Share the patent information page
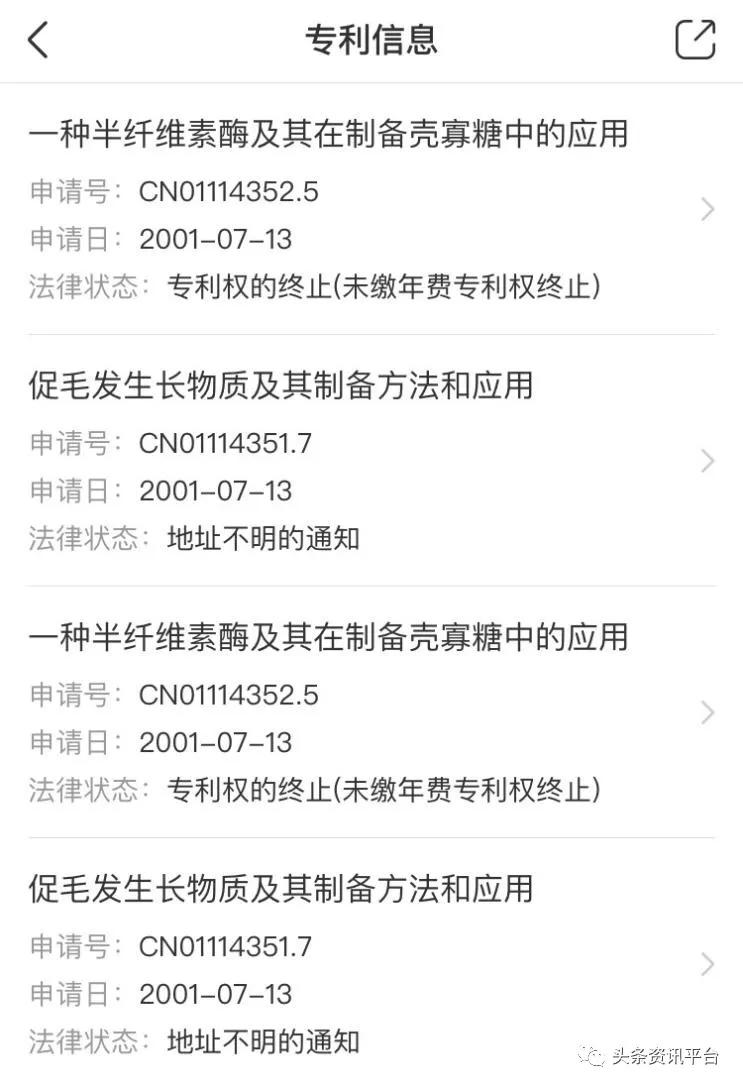Viewport: 743px width, 1088px height. [x=695, y=40]
